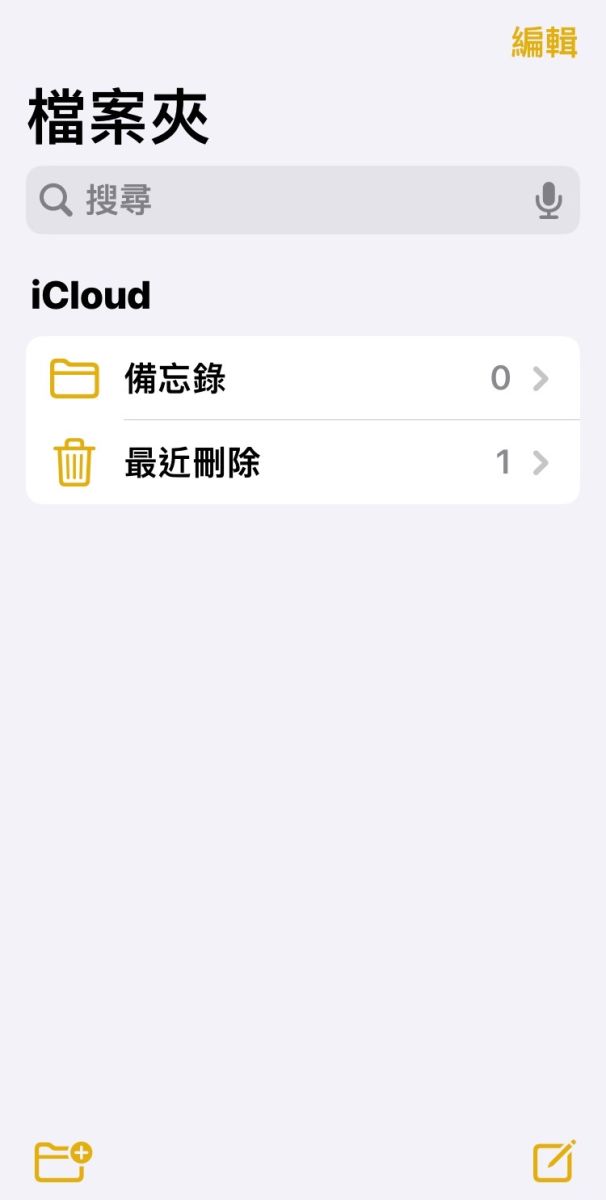Screen dimensions: 606x1200
Task: Open the 最近刪除 folder
Action: coord(302,462)
